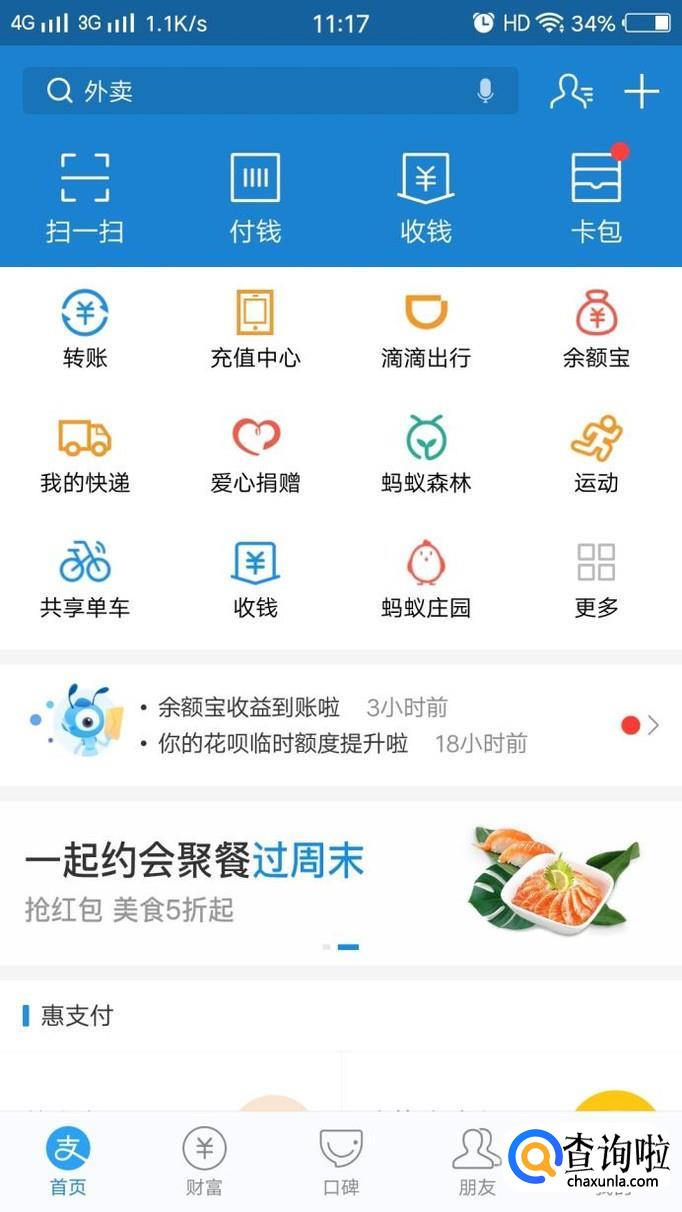Open the plus menu

641,92
